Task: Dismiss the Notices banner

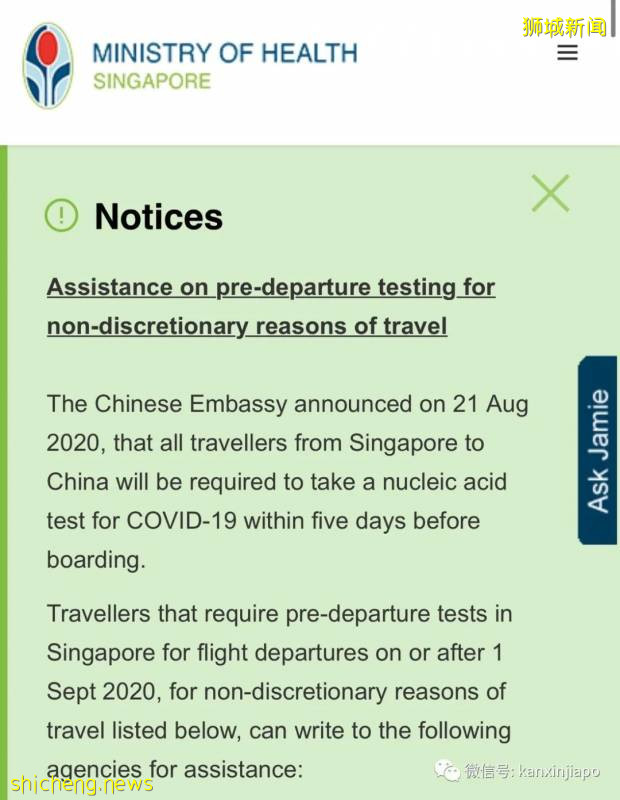Action: [550, 193]
